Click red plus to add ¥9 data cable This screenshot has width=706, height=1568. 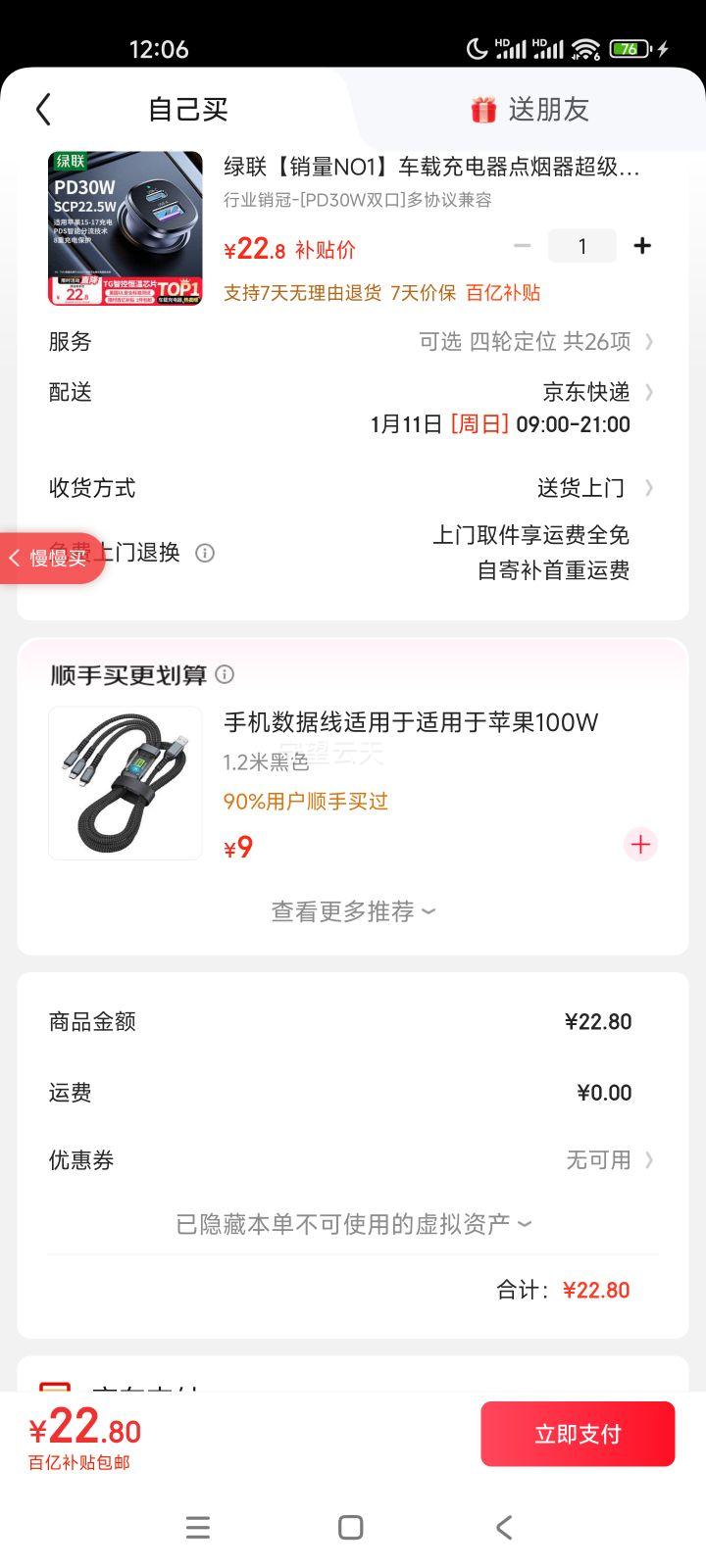(x=640, y=844)
